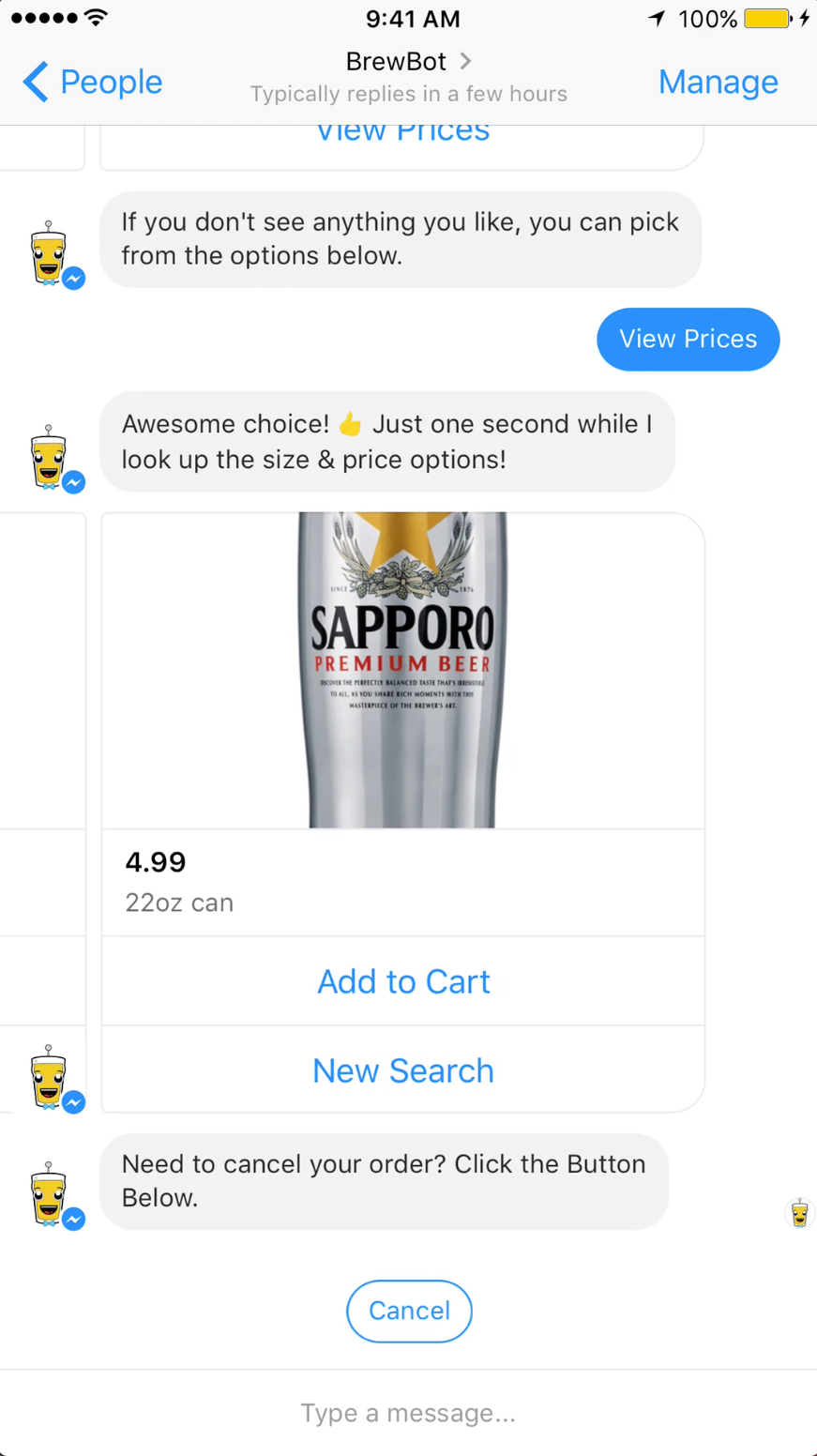Screen dimensions: 817x1456
Task: Open BrewBot conversation details
Action: (x=408, y=62)
